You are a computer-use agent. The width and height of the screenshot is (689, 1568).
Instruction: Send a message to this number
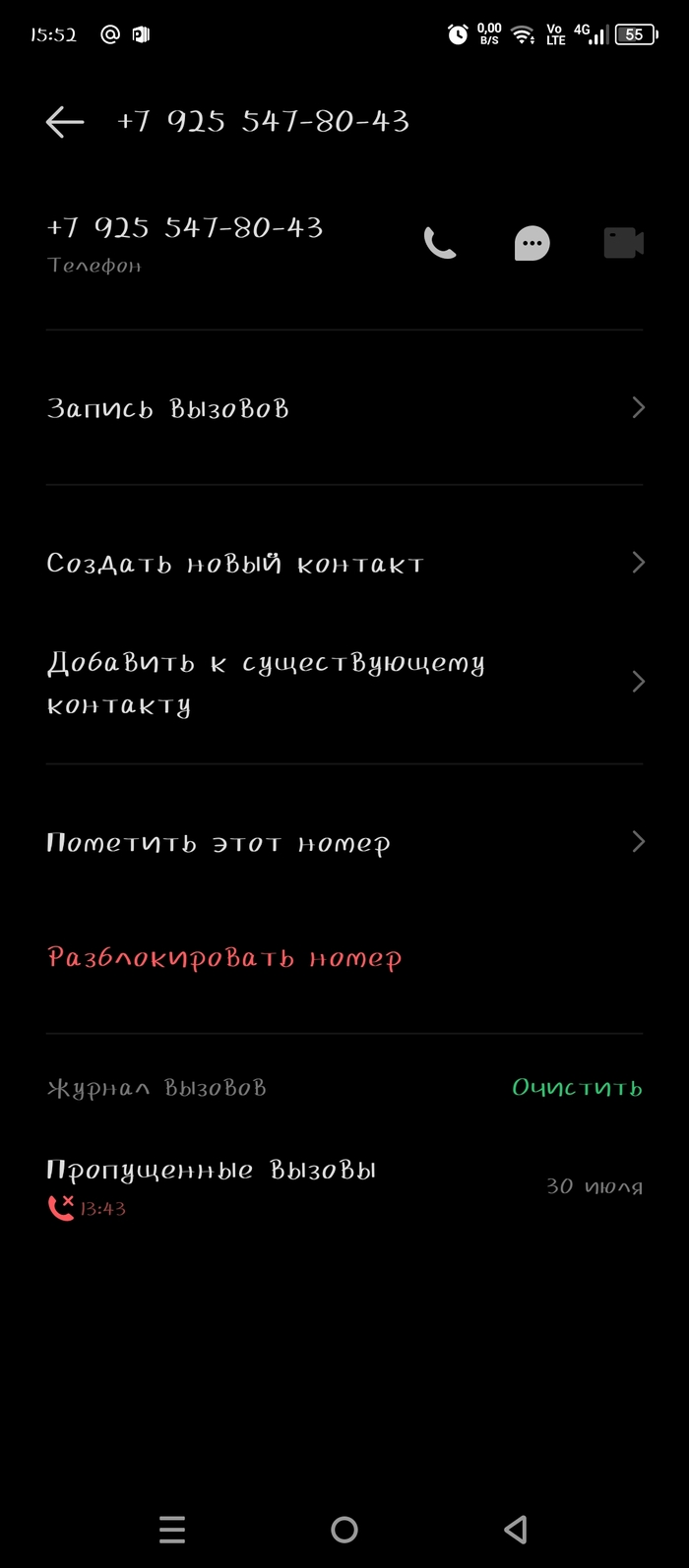(x=532, y=243)
